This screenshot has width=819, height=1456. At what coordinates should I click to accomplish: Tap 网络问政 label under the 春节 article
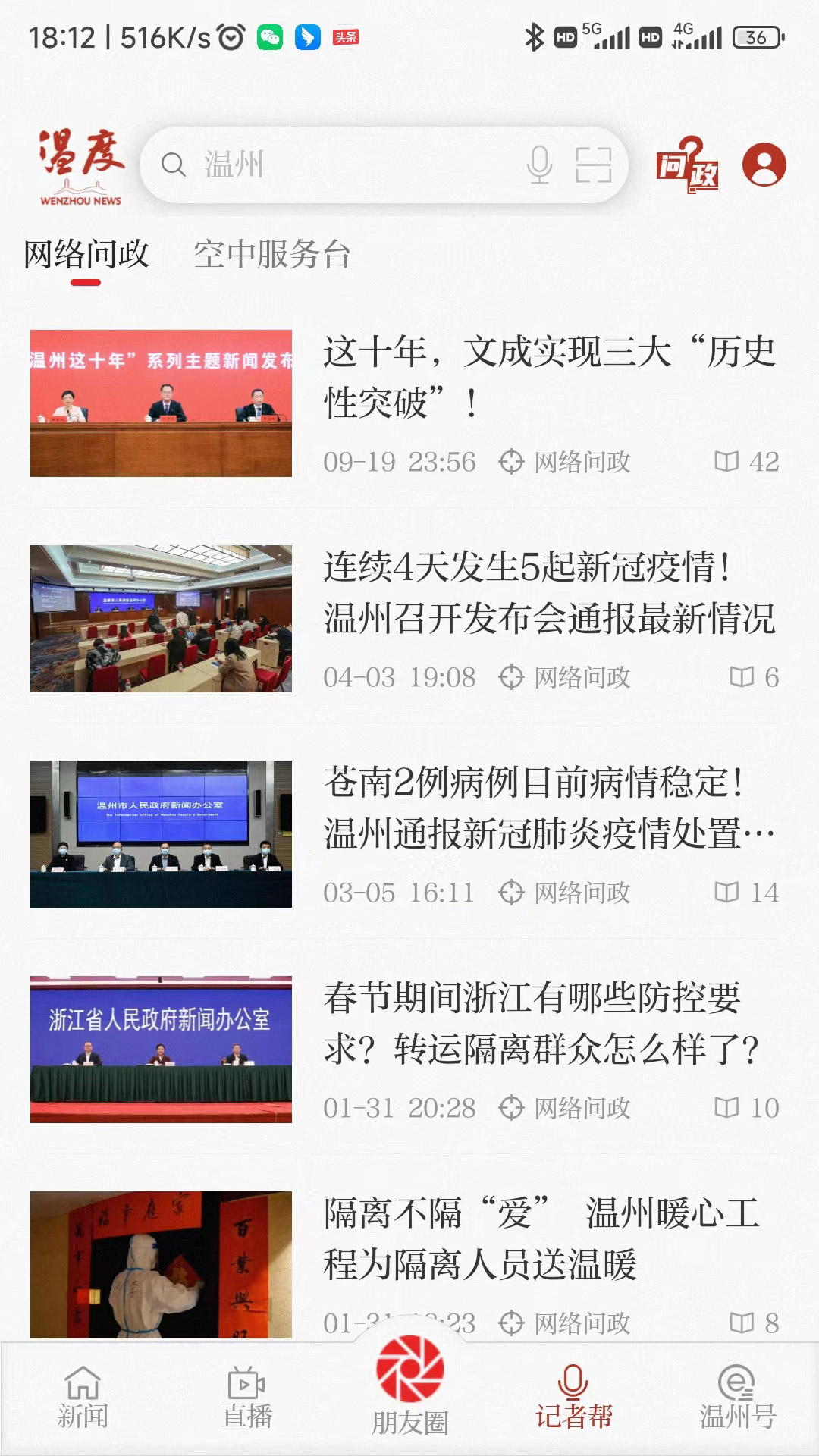click(582, 1109)
